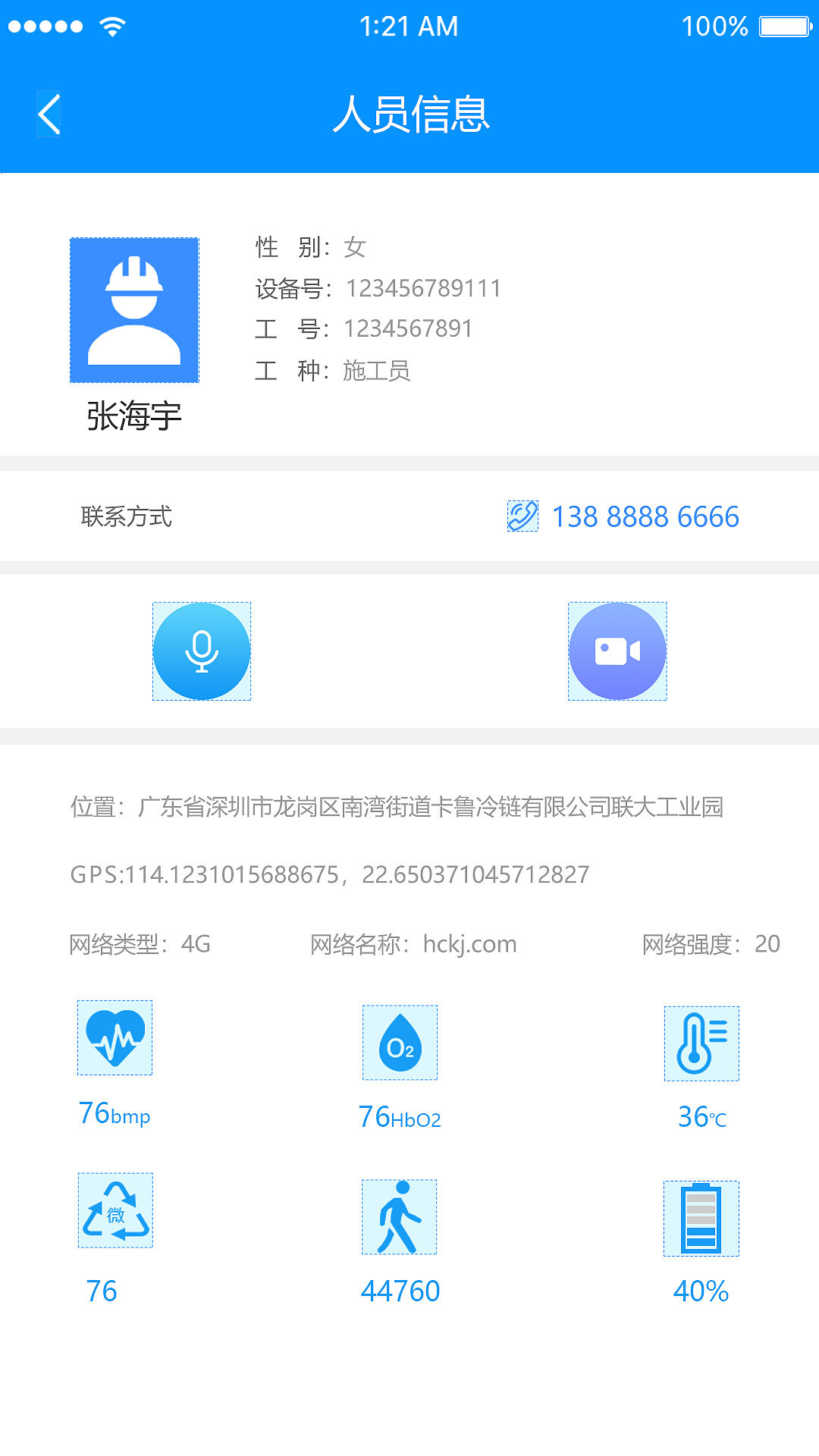Select the 网络类型 4G label
This screenshot has width=819, height=1456.
click(x=140, y=943)
